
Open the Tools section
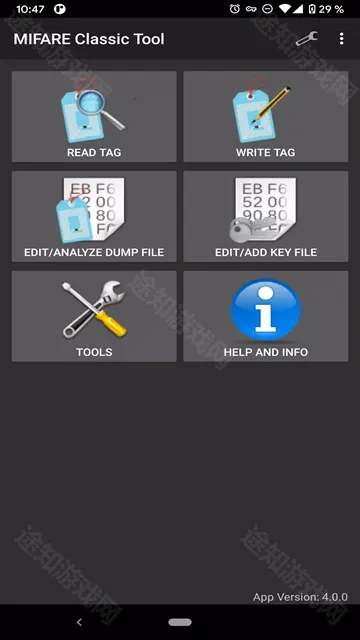94,316
